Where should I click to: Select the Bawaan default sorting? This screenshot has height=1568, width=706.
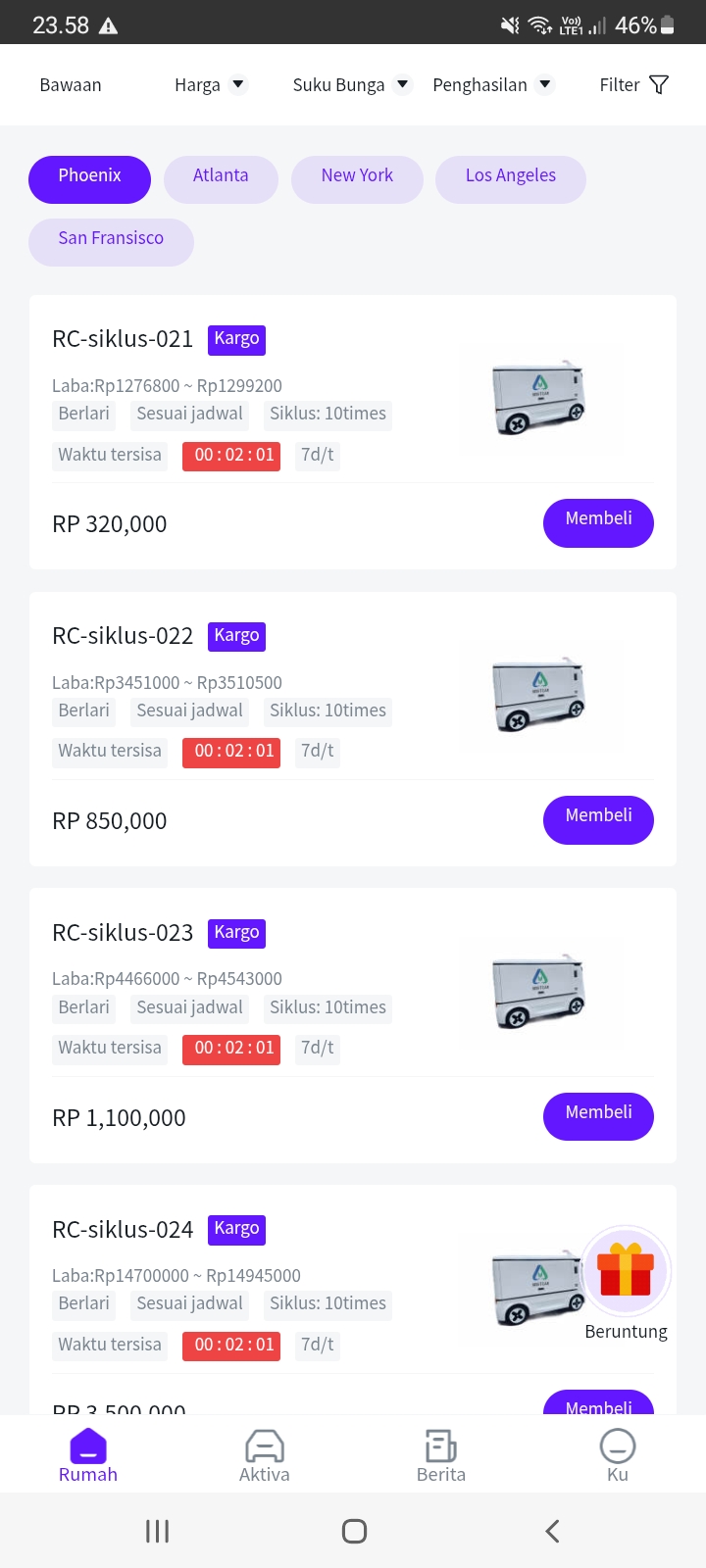click(71, 85)
